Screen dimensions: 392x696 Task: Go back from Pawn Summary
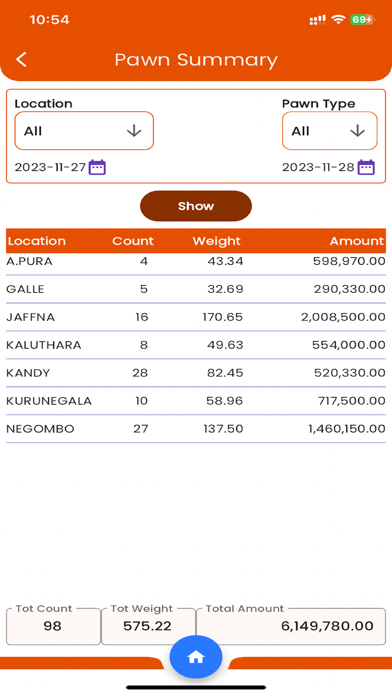pyautogui.click(x=21, y=59)
